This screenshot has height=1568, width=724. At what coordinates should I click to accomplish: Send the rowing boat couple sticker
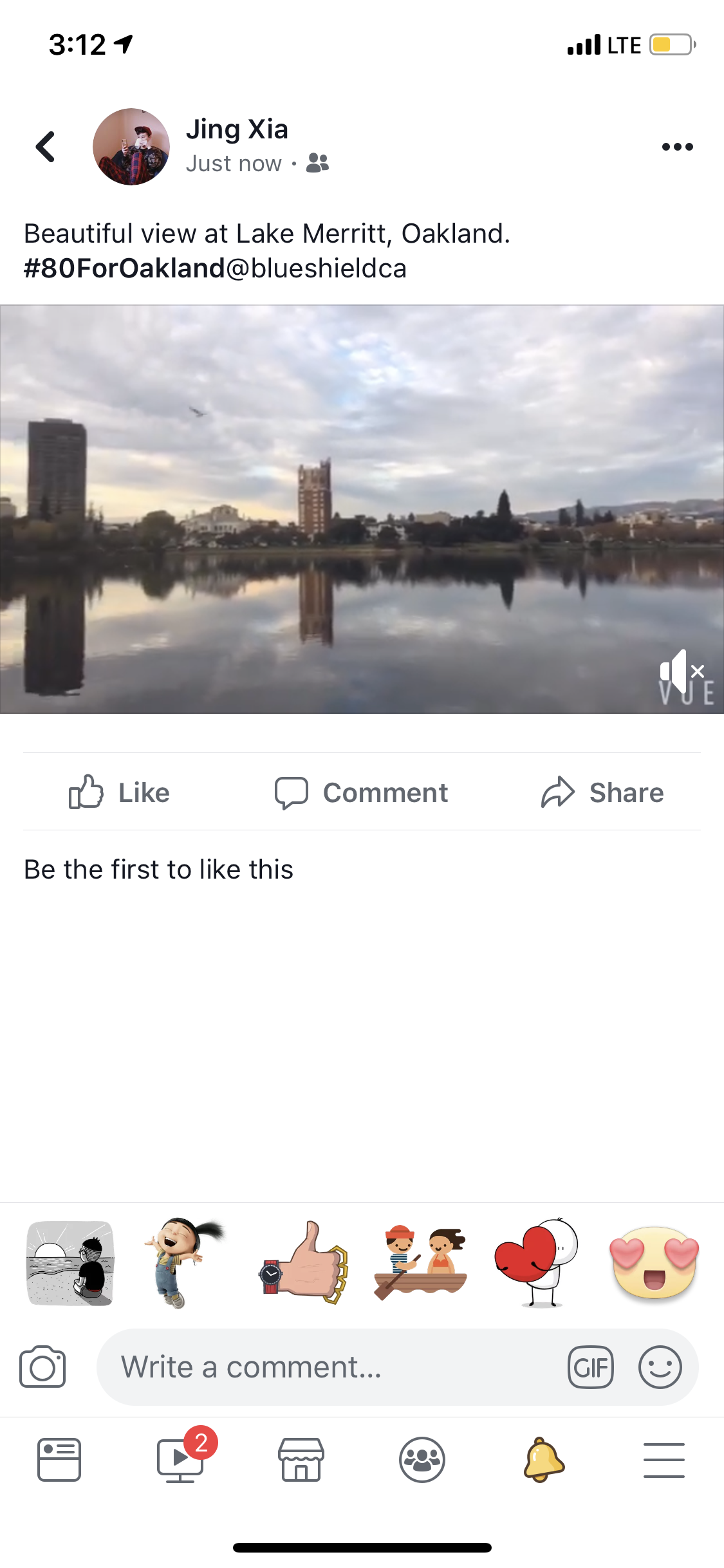pos(421,1263)
